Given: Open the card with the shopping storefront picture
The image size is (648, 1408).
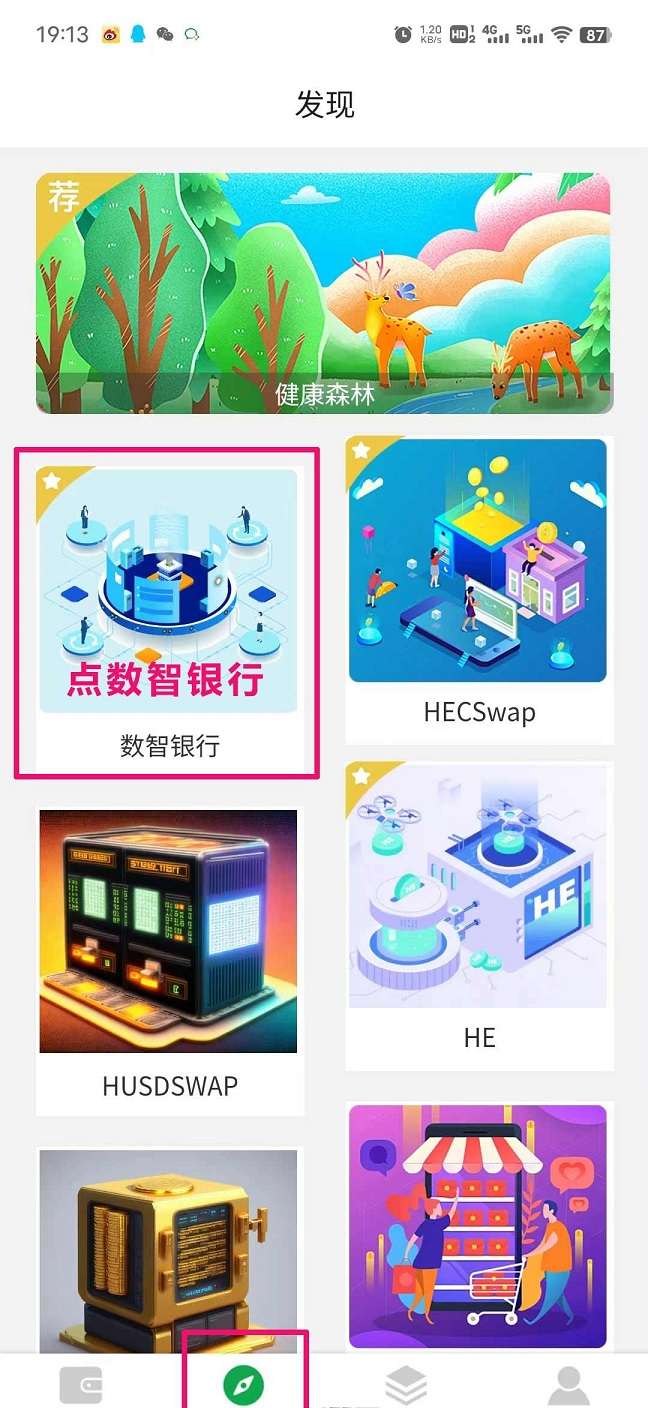Looking at the screenshot, I should [478, 1225].
